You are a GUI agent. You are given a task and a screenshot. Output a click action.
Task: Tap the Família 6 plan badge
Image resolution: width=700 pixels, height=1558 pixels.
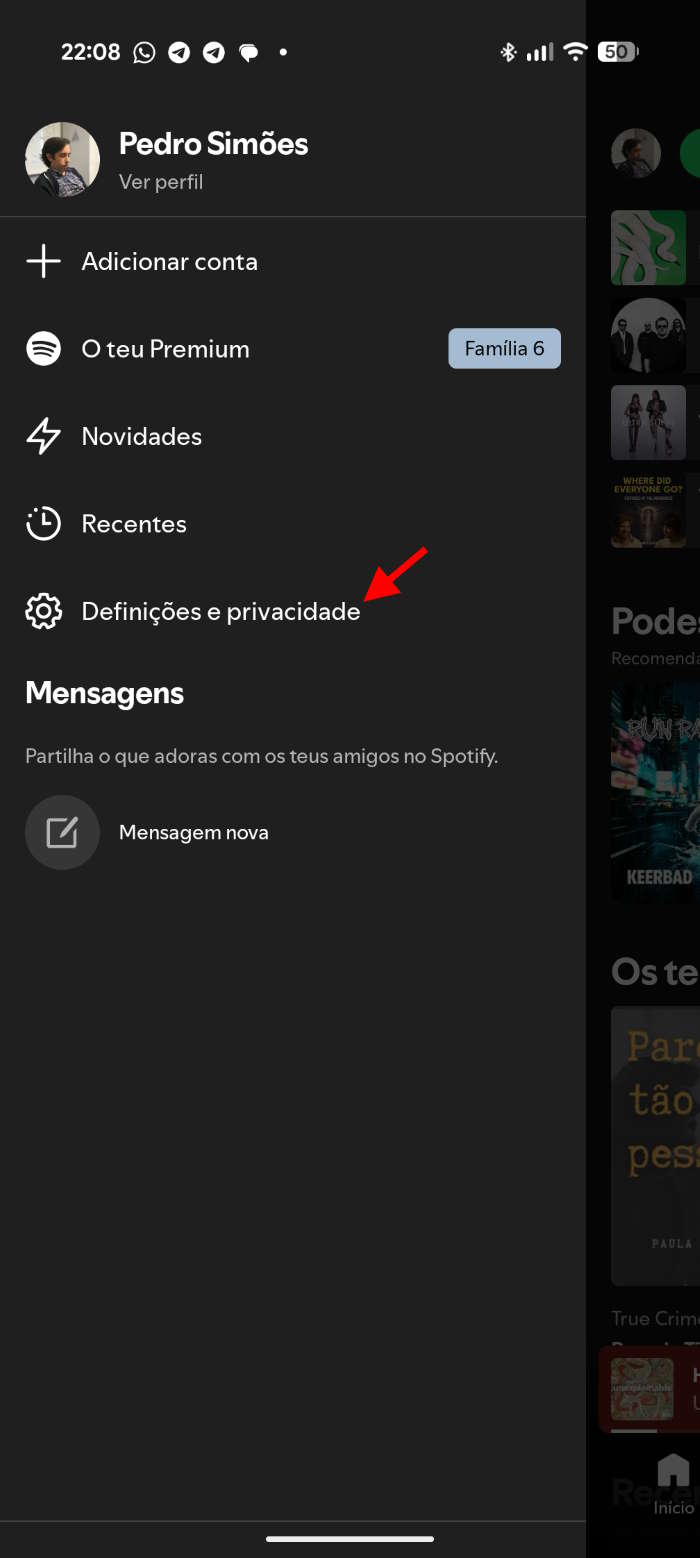pos(504,349)
